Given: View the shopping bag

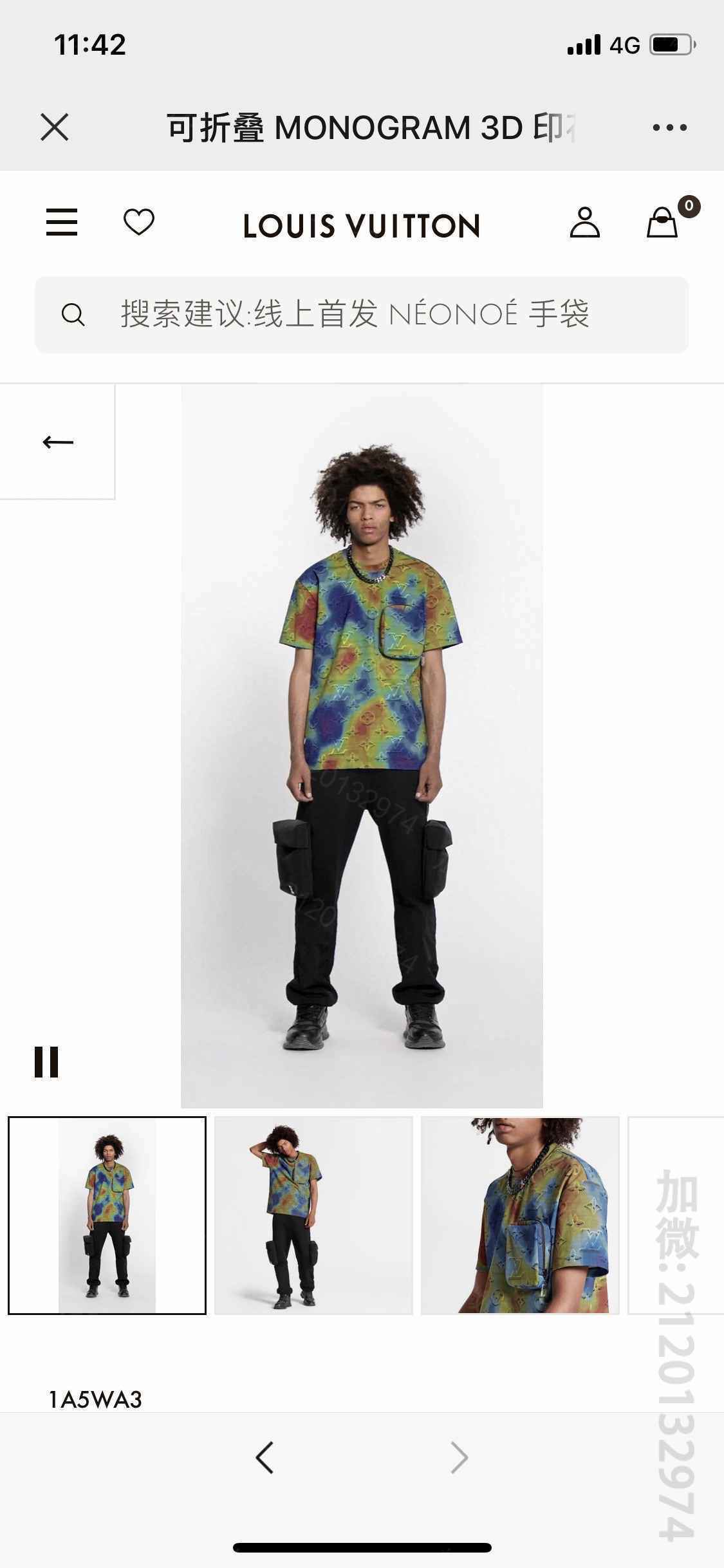Looking at the screenshot, I should [x=663, y=223].
